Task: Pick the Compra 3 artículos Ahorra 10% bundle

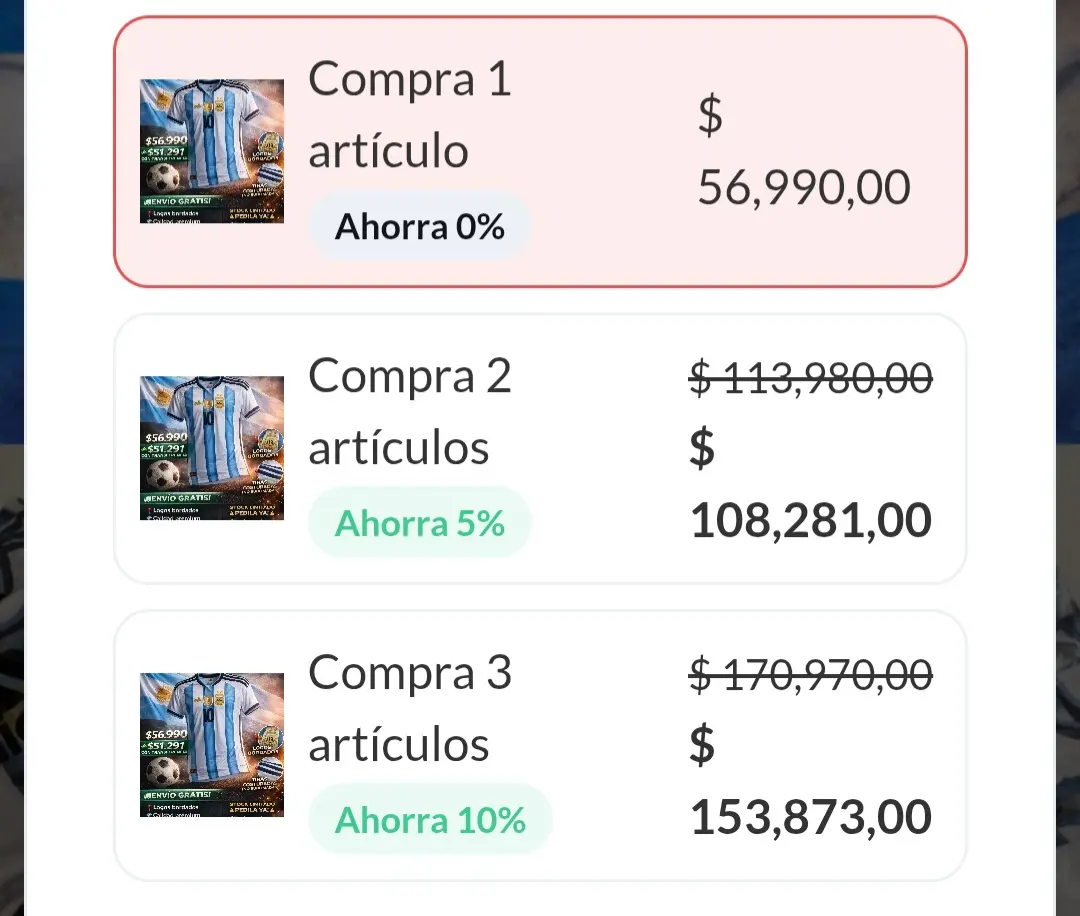Action: point(540,745)
